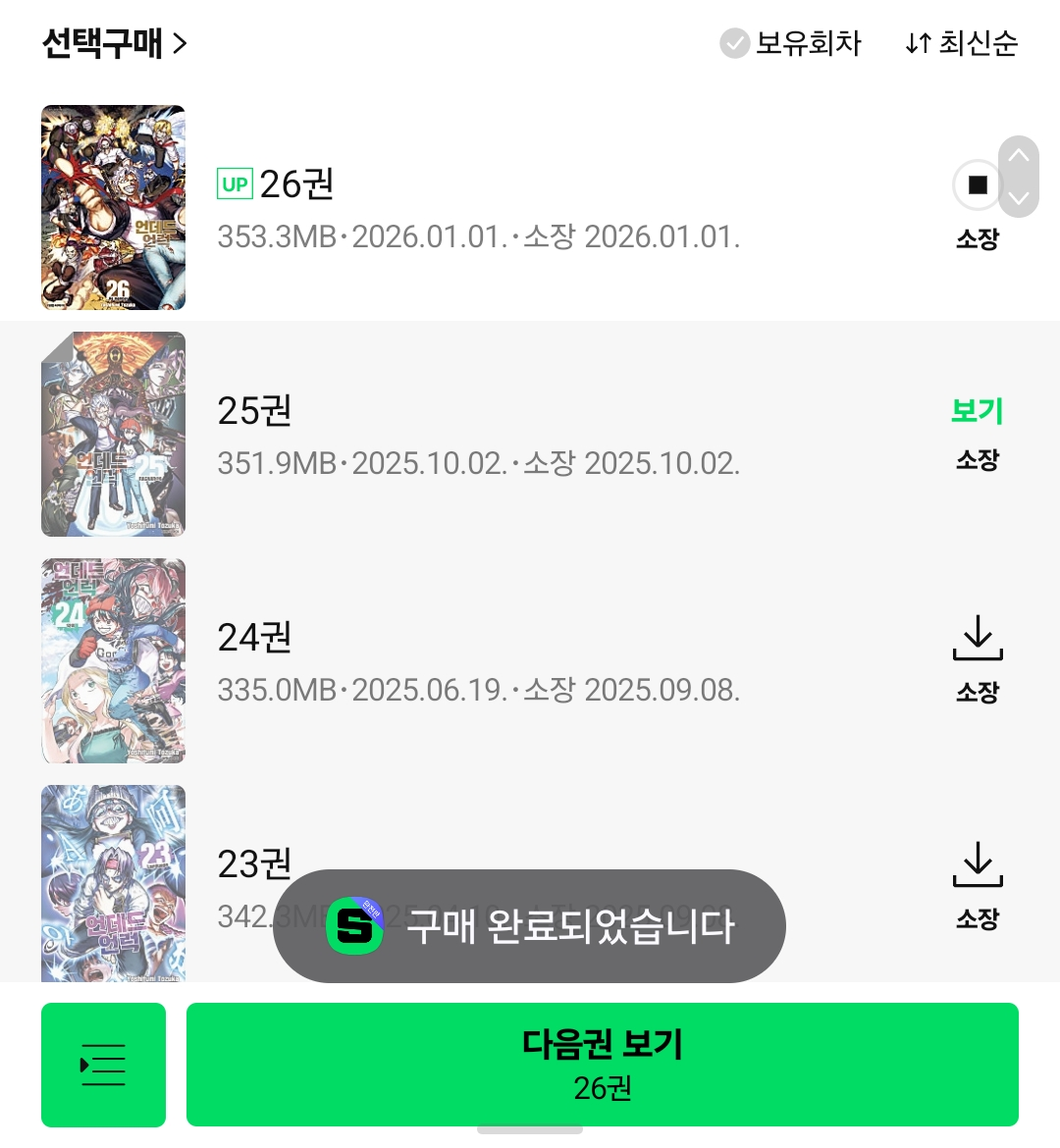Image resolution: width=1060 pixels, height=1148 pixels.
Task: Open the 26권 cover thumbnail
Action: 113,208
